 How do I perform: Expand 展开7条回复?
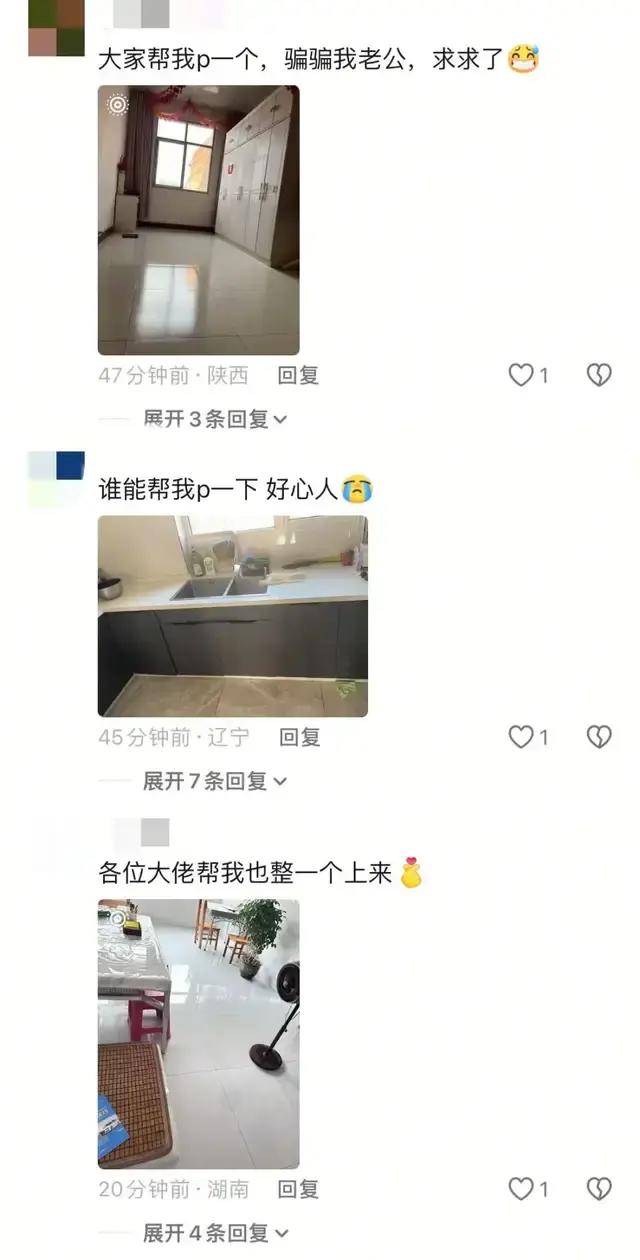(x=215, y=781)
